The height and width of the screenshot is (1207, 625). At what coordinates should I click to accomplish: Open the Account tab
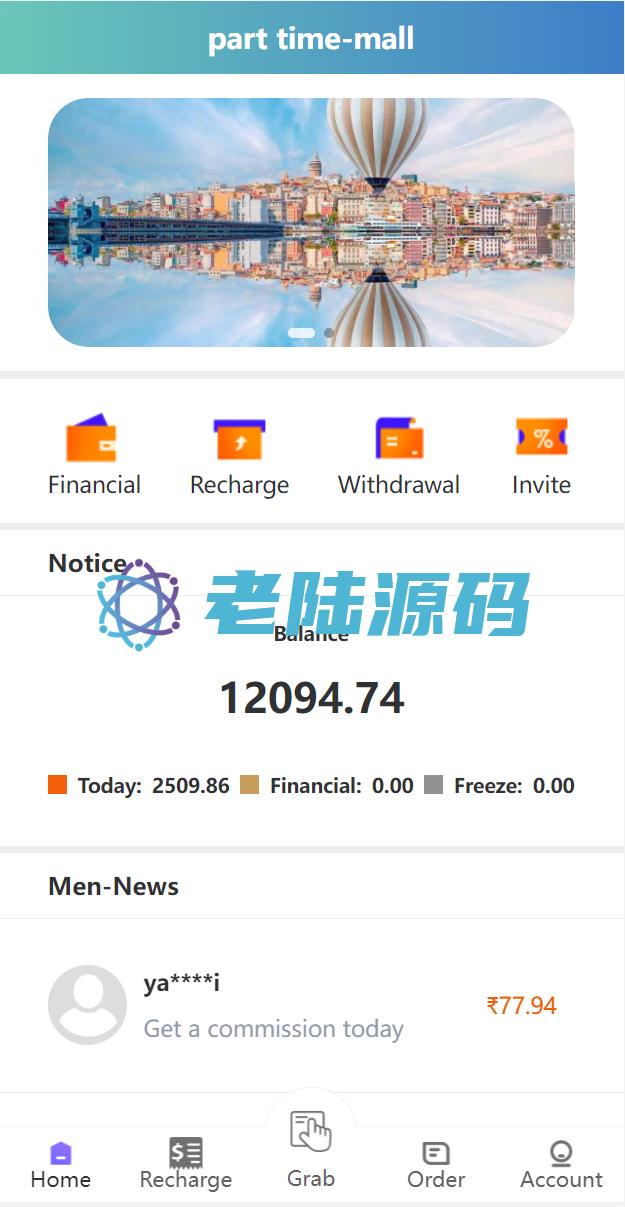tap(561, 1165)
